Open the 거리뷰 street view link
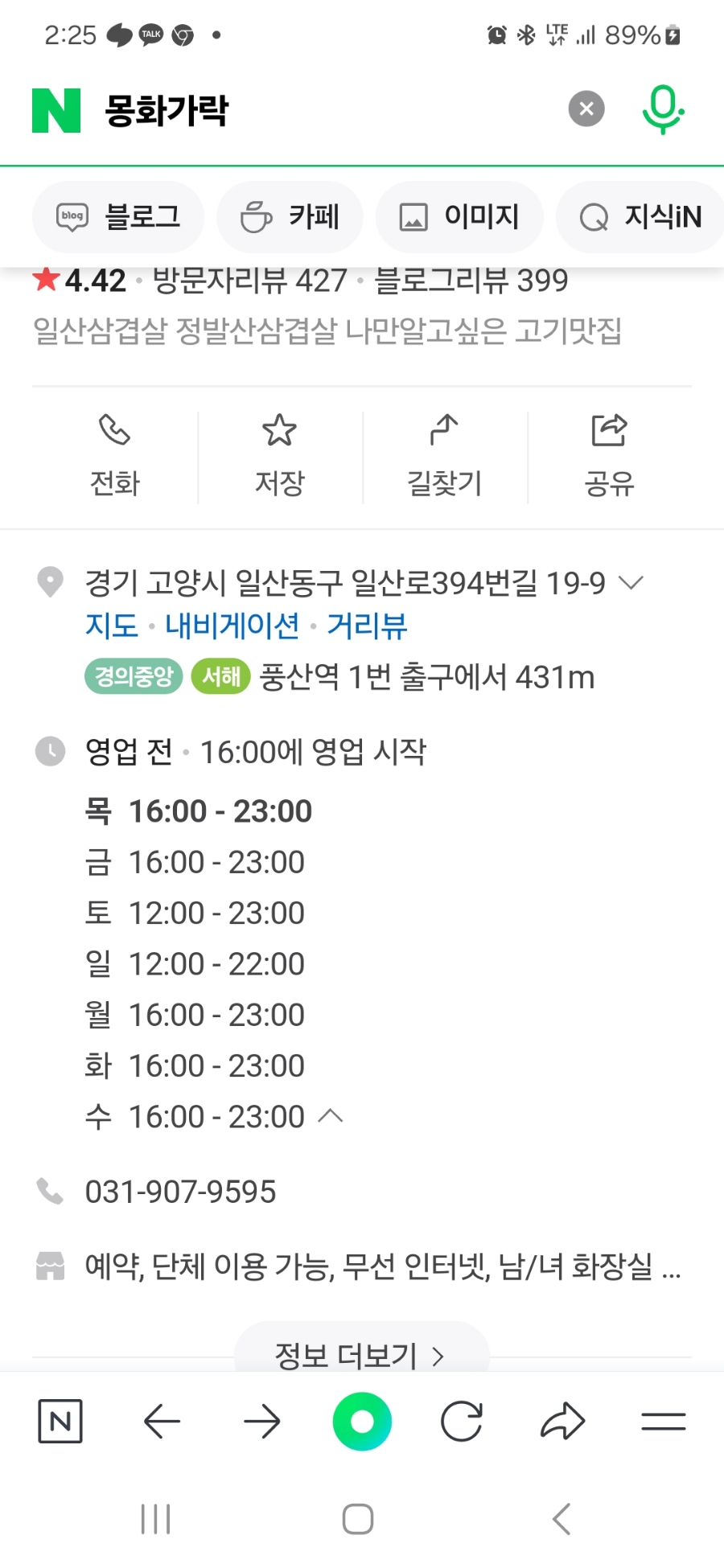Image resolution: width=724 pixels, height=1568 pixels. 367,626
